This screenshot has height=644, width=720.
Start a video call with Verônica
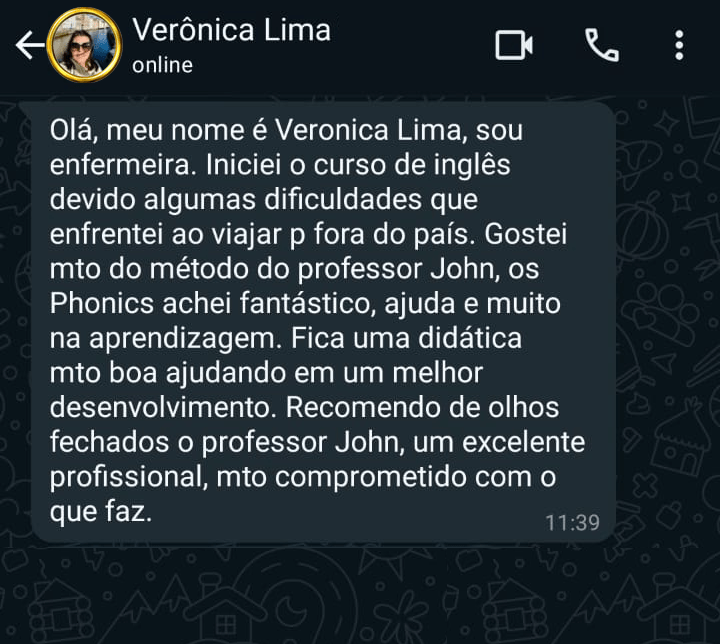[514, 45]
